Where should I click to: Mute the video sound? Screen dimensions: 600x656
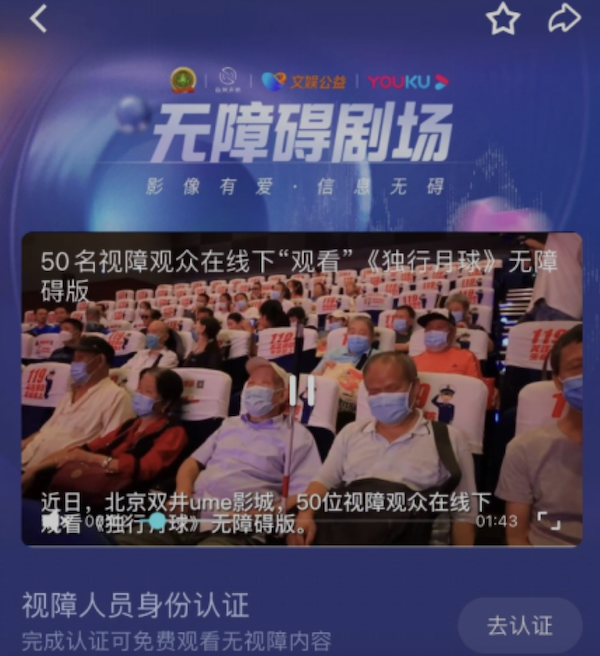(50, 522)
